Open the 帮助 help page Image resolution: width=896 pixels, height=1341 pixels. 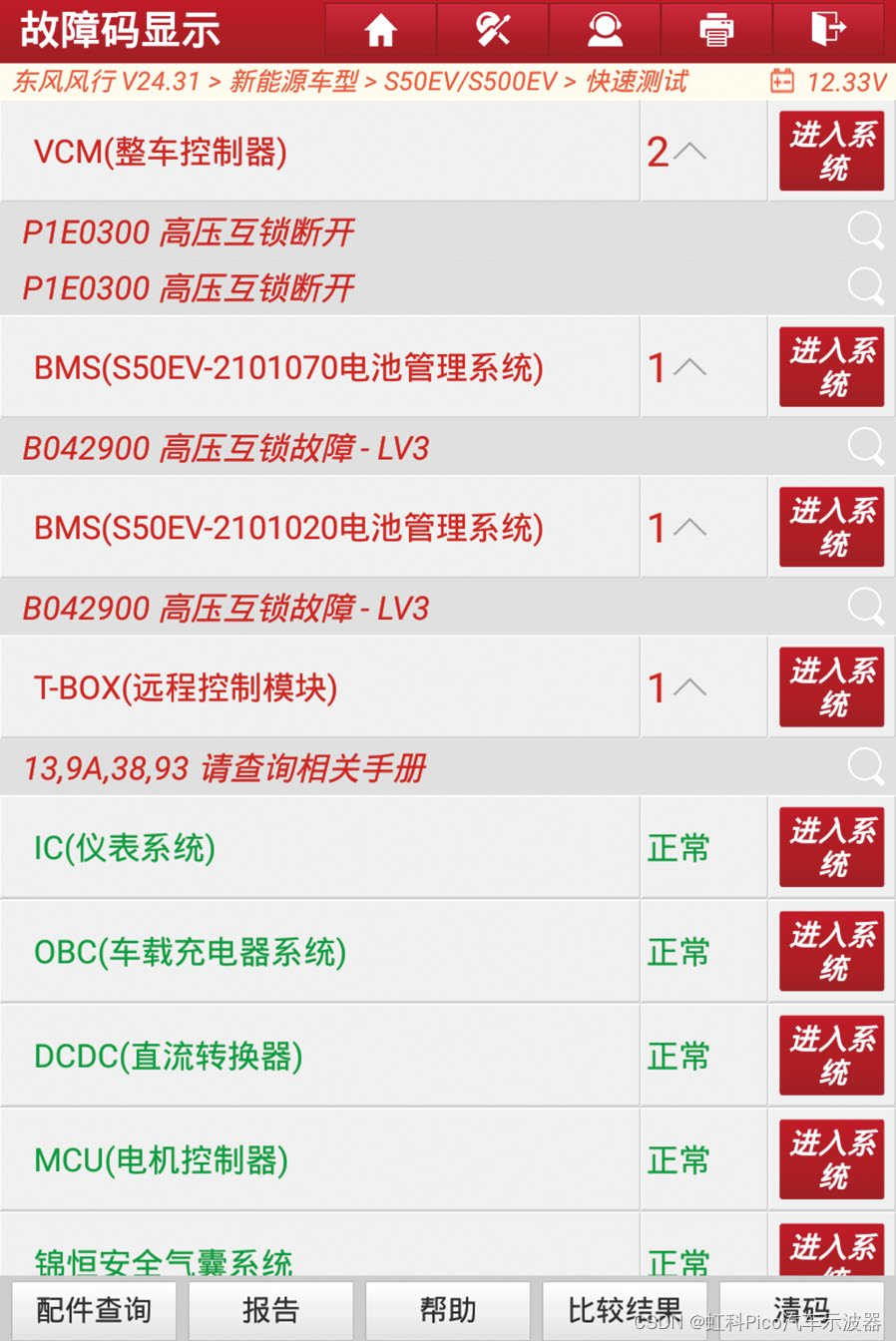coord(447,1309)
